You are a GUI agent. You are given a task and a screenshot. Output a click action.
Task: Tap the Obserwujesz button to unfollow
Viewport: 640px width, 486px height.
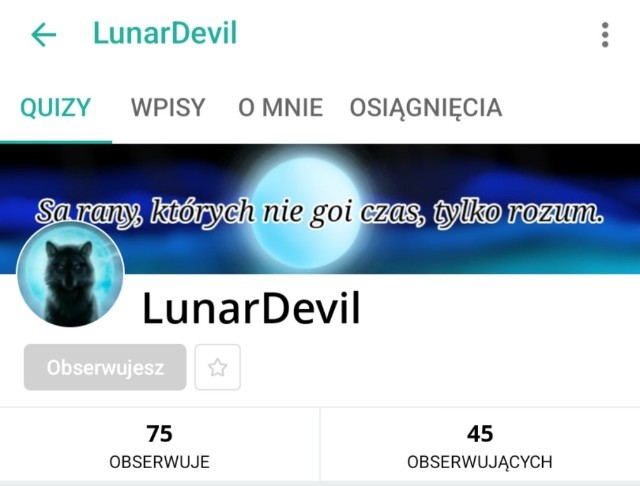105,367
